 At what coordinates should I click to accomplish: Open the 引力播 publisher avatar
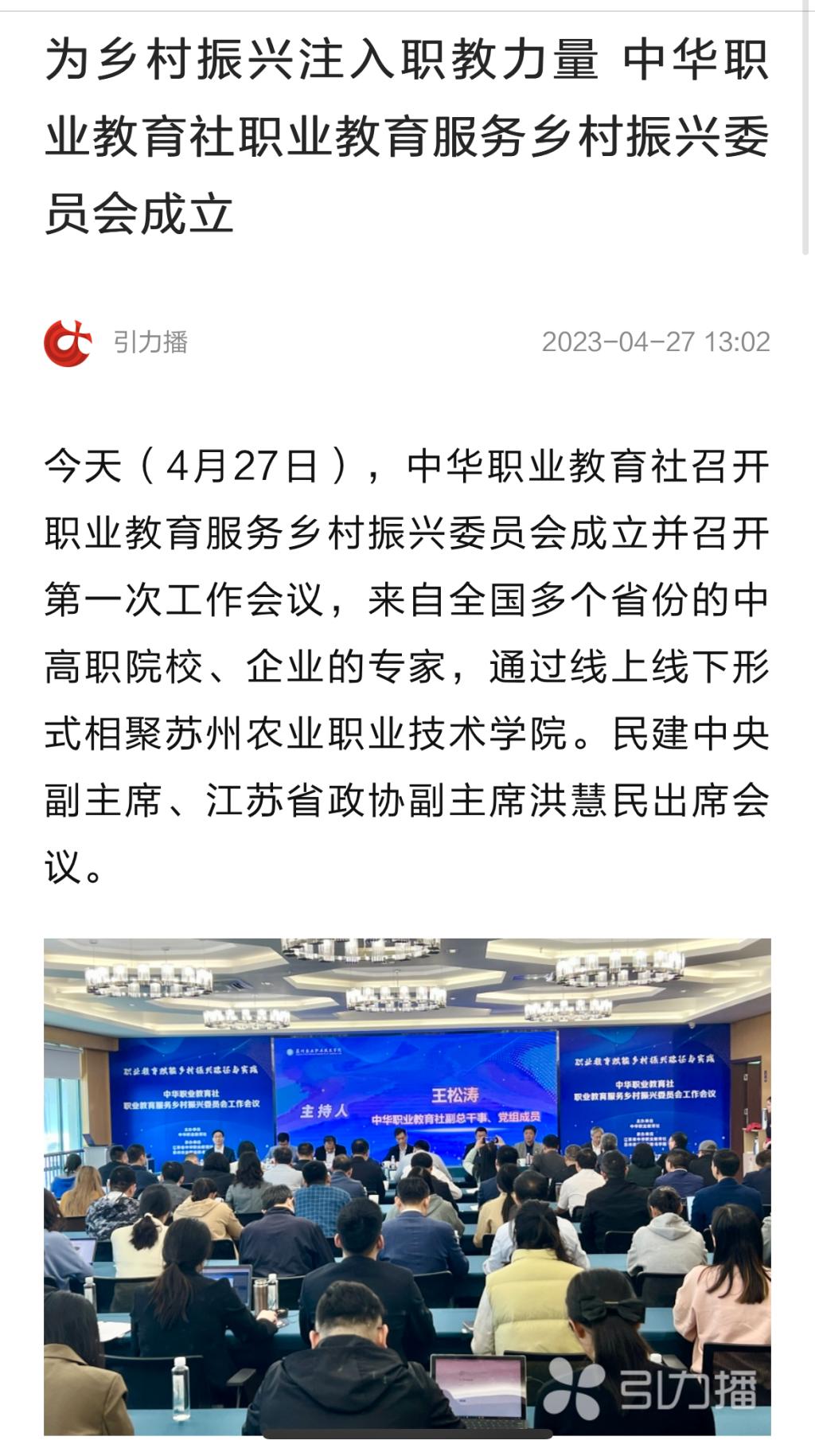click(x=68, y=343)
